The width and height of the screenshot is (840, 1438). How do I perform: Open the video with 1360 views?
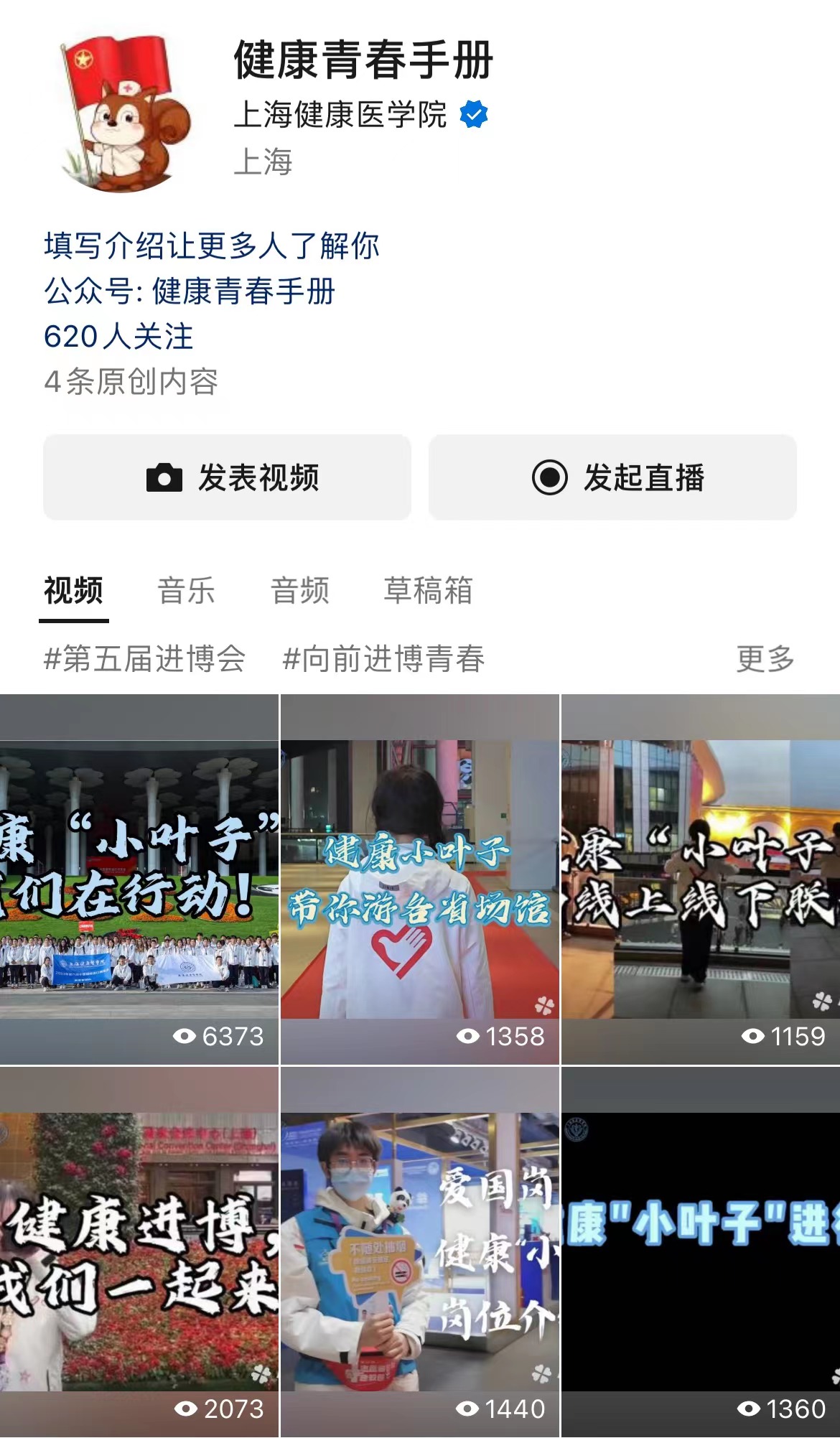701,1251
